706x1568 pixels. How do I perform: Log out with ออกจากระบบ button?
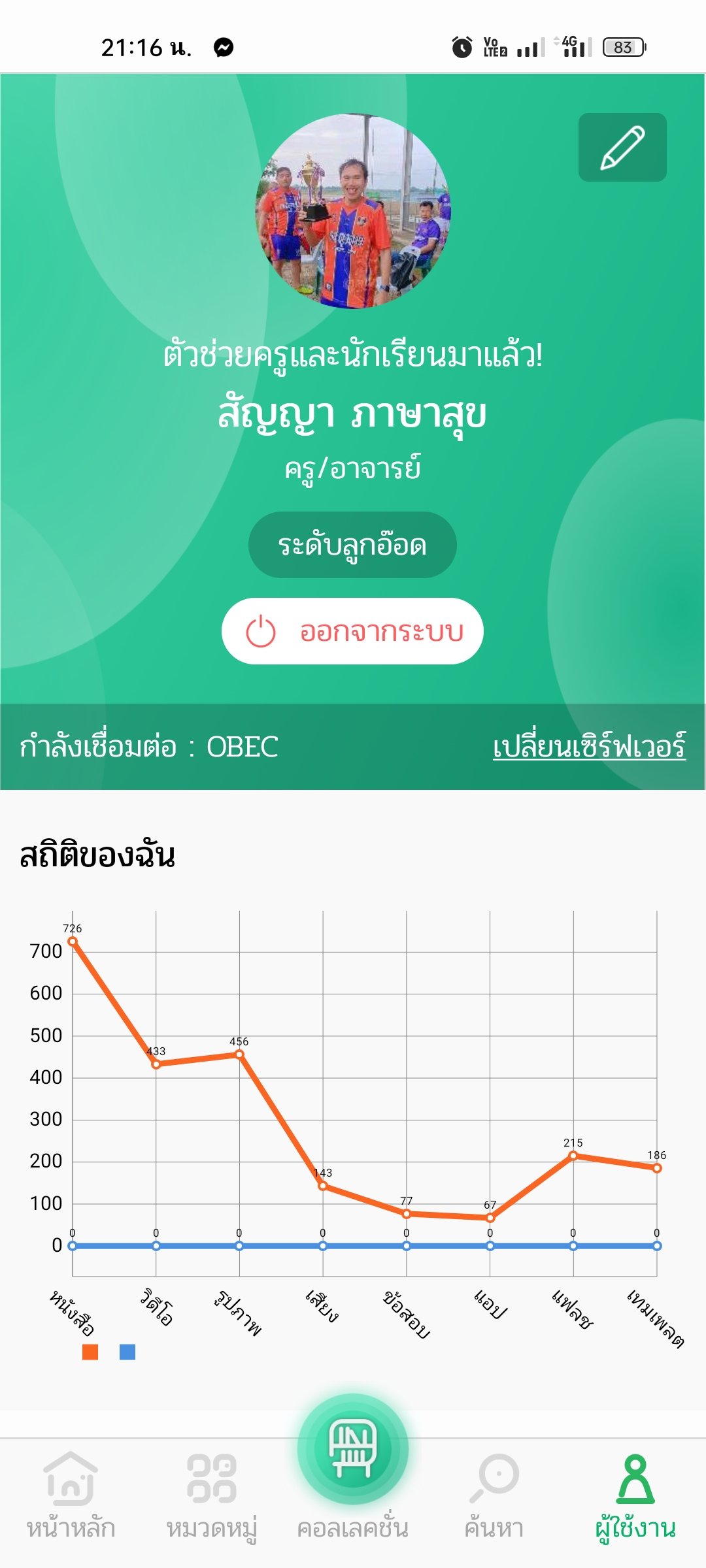tap(352, 631)
